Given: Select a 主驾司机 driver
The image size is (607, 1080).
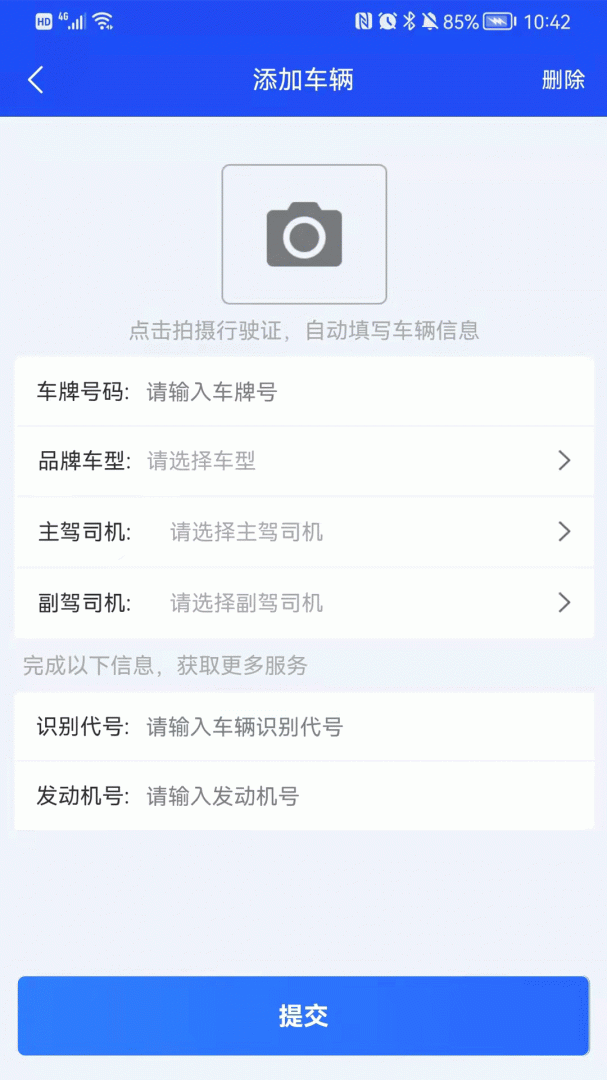Looking at the screenshot, I should [360, 532].
